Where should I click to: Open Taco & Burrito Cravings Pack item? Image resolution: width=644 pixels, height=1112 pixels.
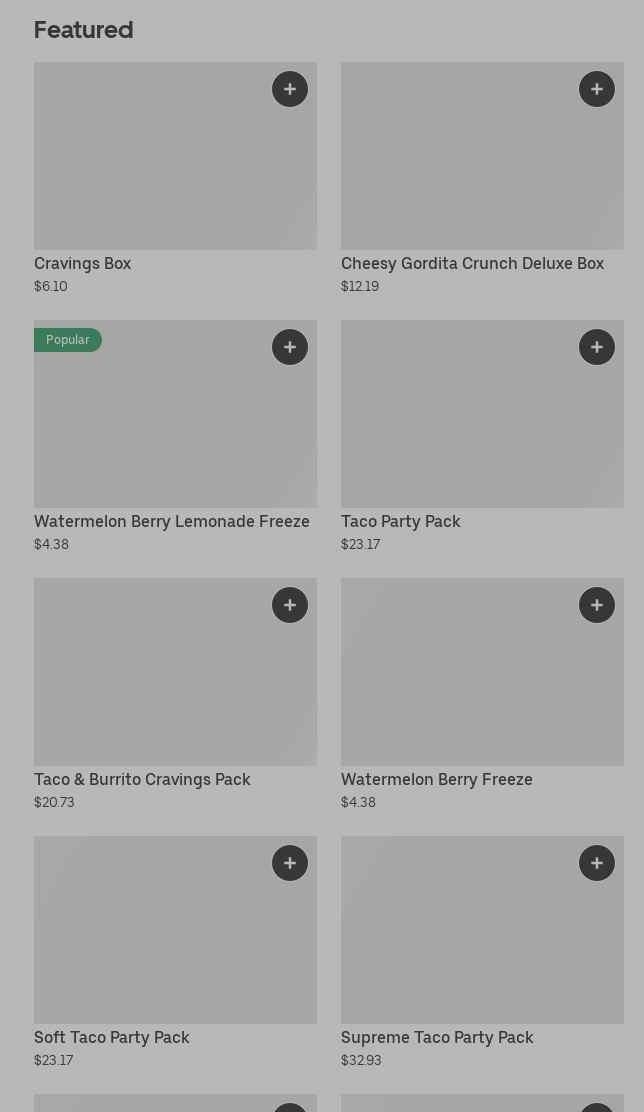click(x=150, y=690)
